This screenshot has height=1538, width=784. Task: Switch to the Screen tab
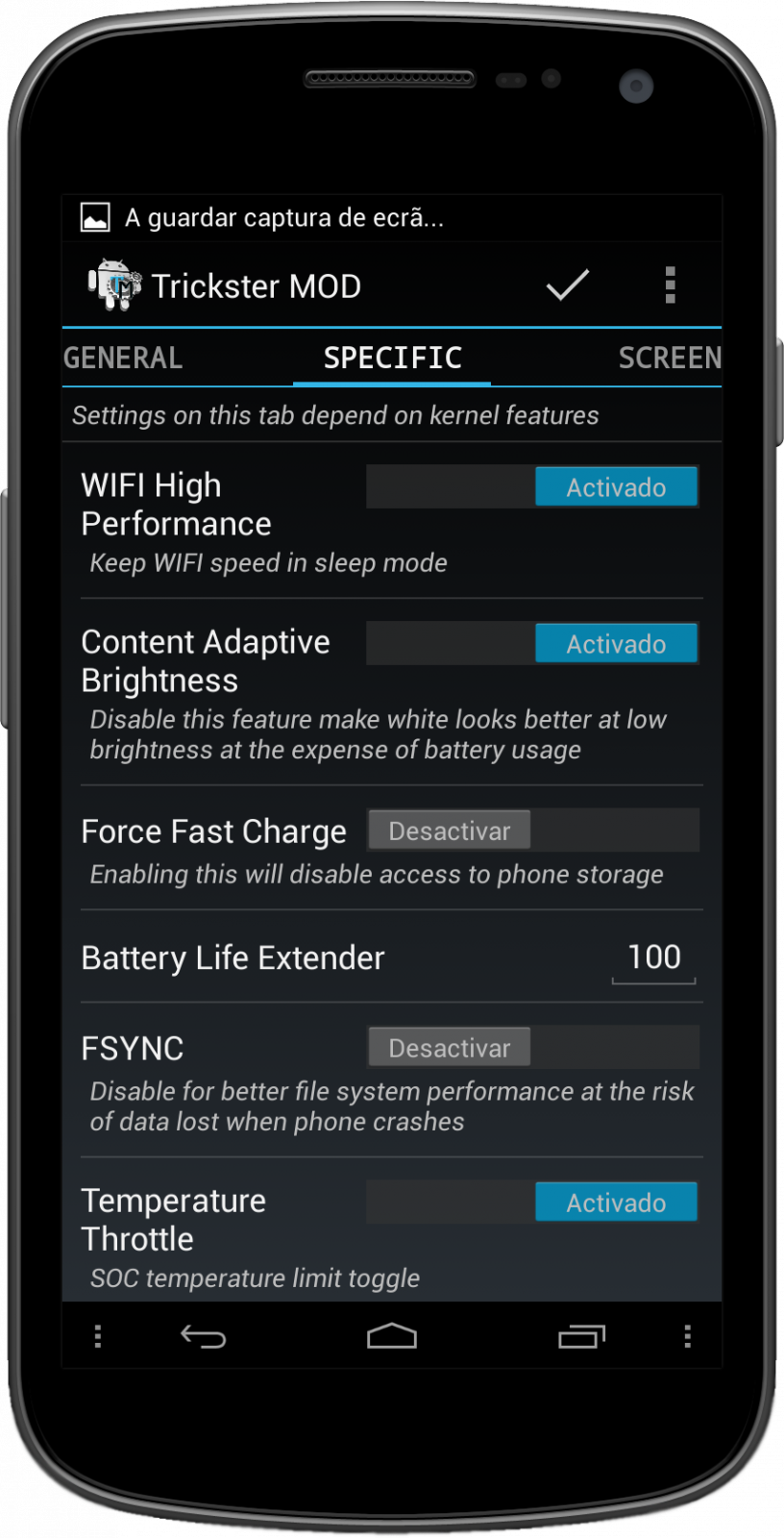[x=669, y=358]
